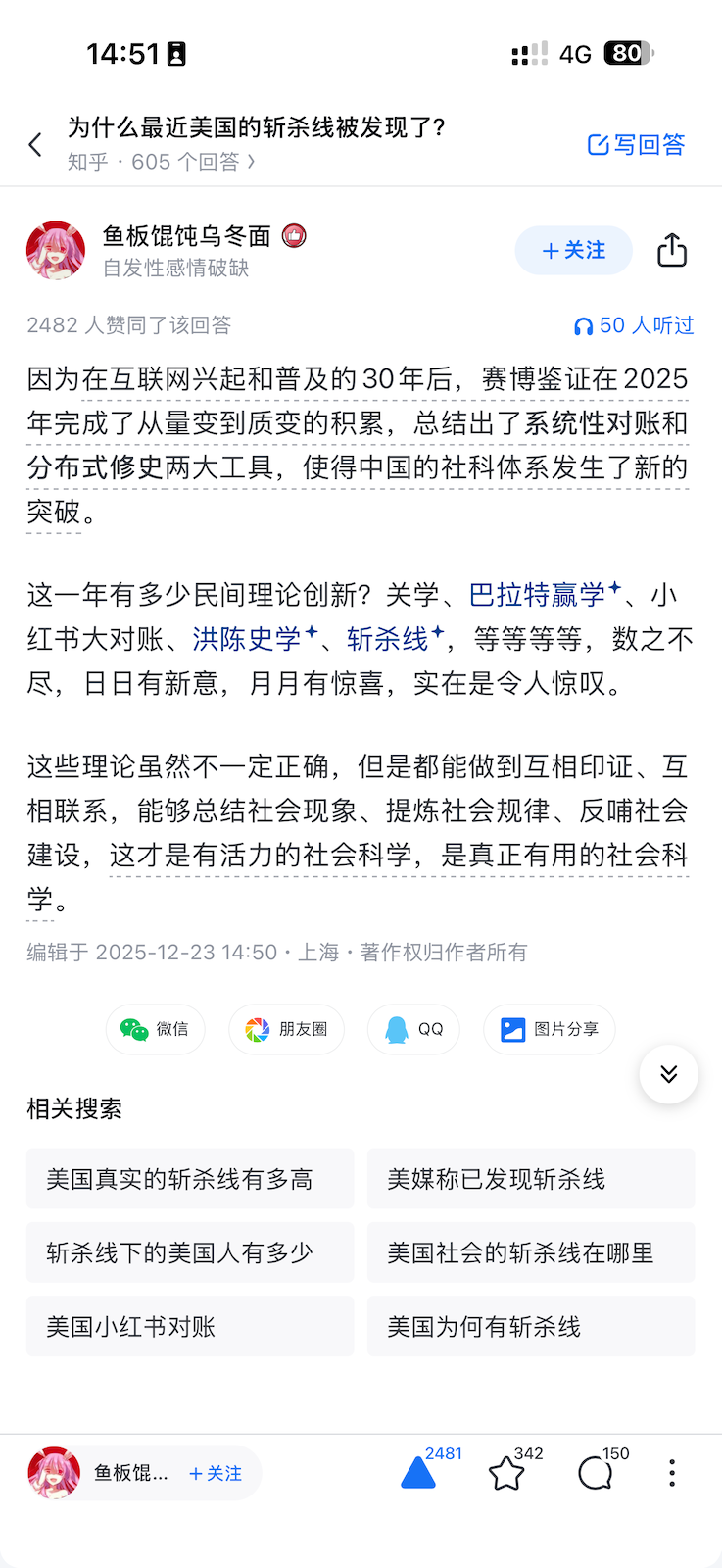Listen to the answer via 50 人听过
722x1568 pixels.
tap(634, 325)
